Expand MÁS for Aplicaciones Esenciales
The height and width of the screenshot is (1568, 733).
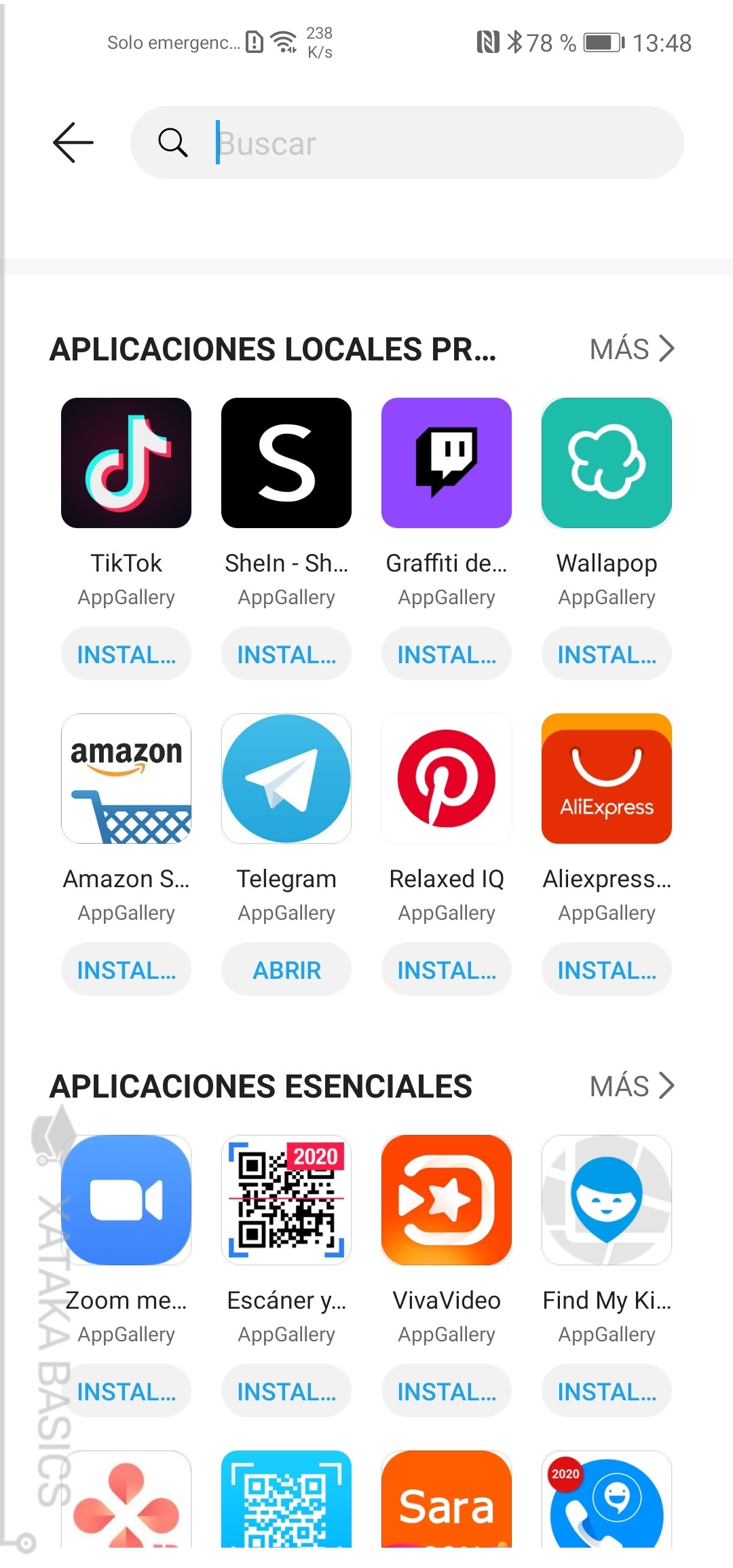[631, 1086]
